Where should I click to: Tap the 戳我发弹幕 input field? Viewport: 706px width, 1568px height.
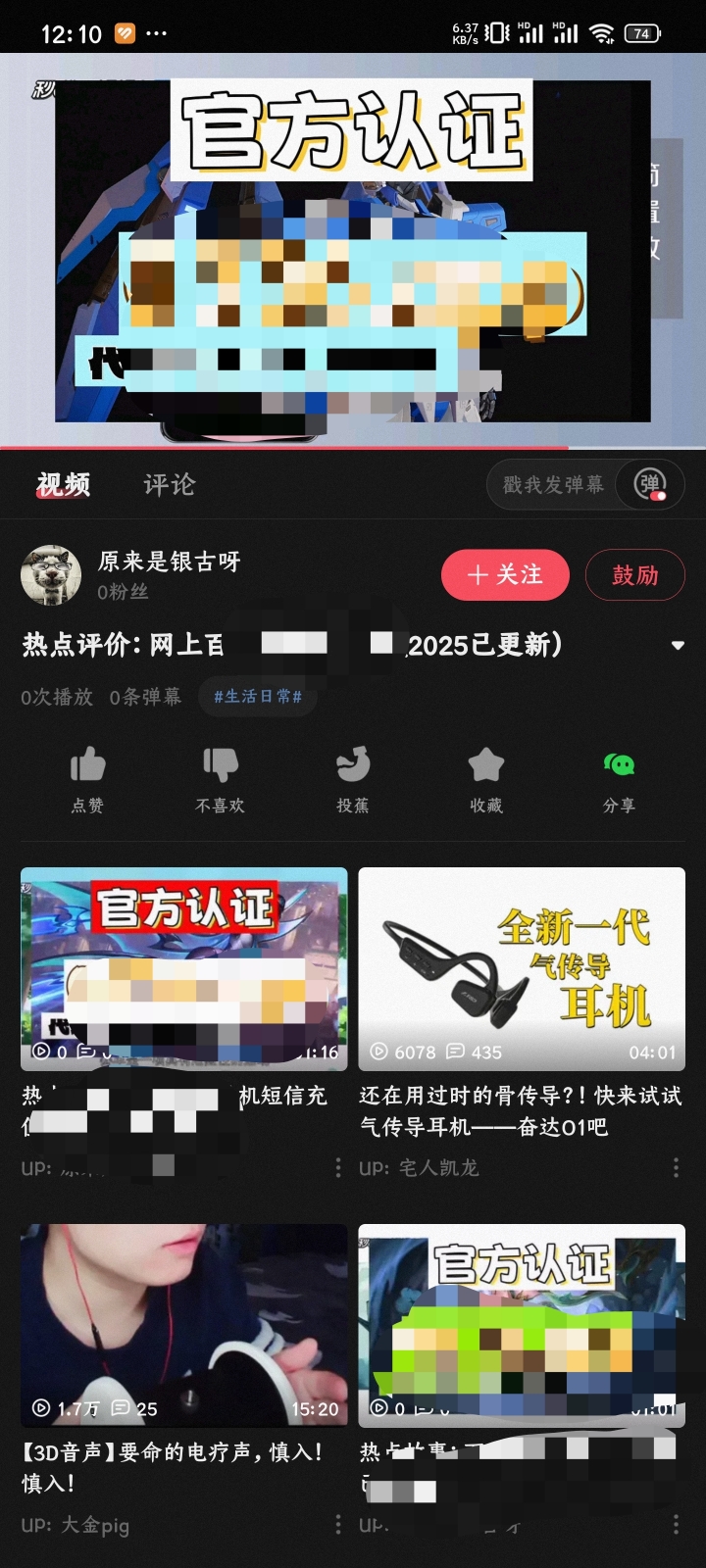coord(552,484)
